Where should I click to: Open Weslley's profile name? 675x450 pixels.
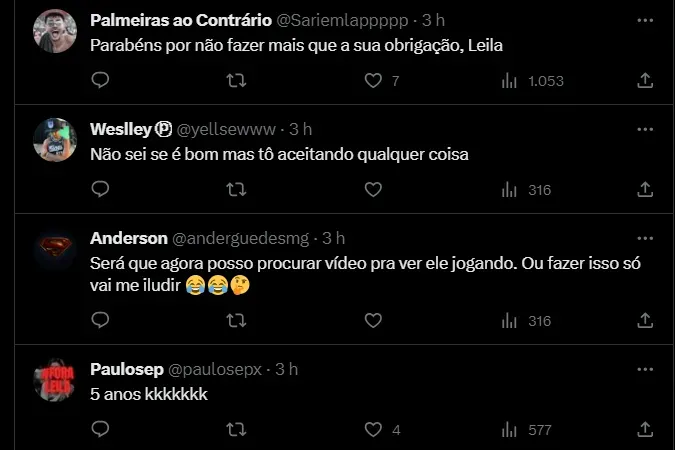pos(120,129)
